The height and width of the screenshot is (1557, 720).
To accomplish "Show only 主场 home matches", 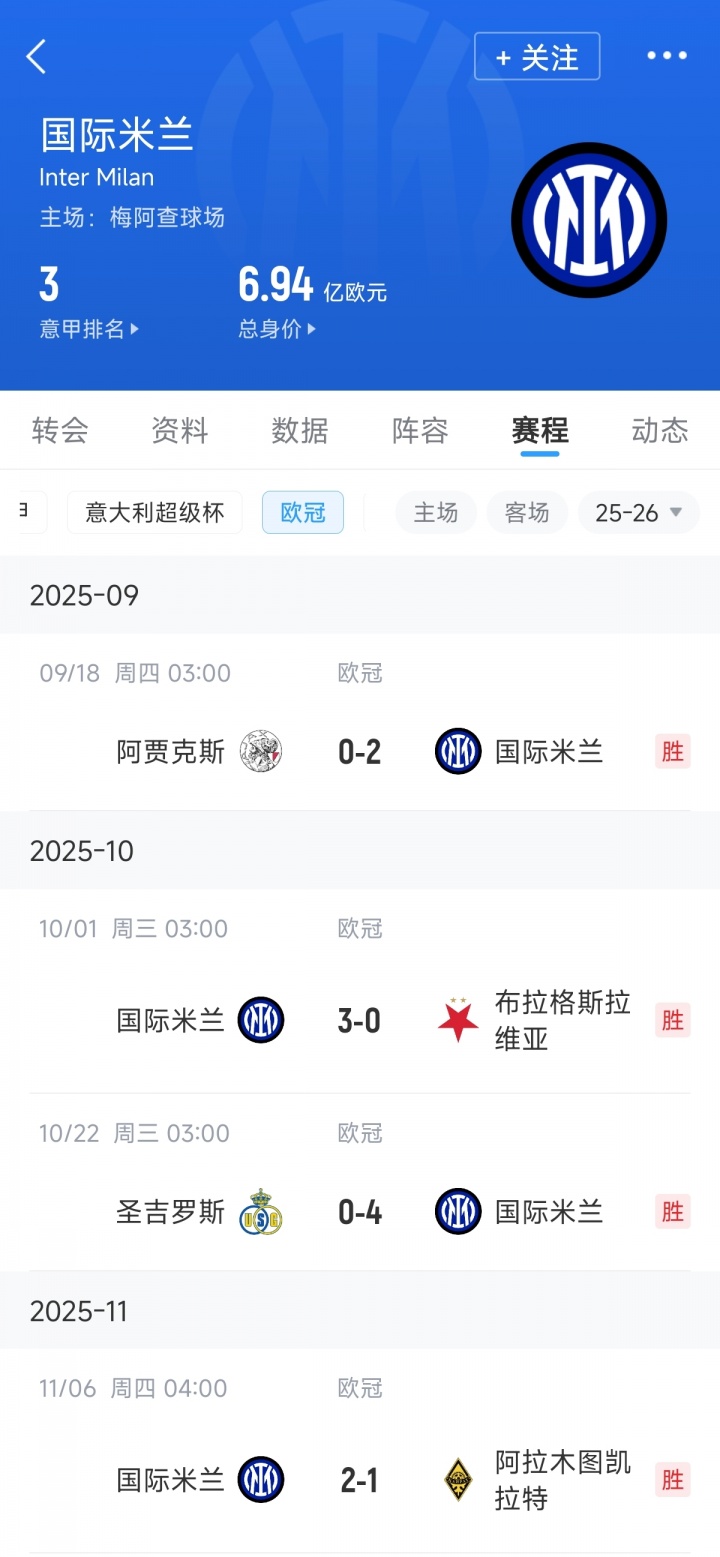I will [x=436, y=513].
